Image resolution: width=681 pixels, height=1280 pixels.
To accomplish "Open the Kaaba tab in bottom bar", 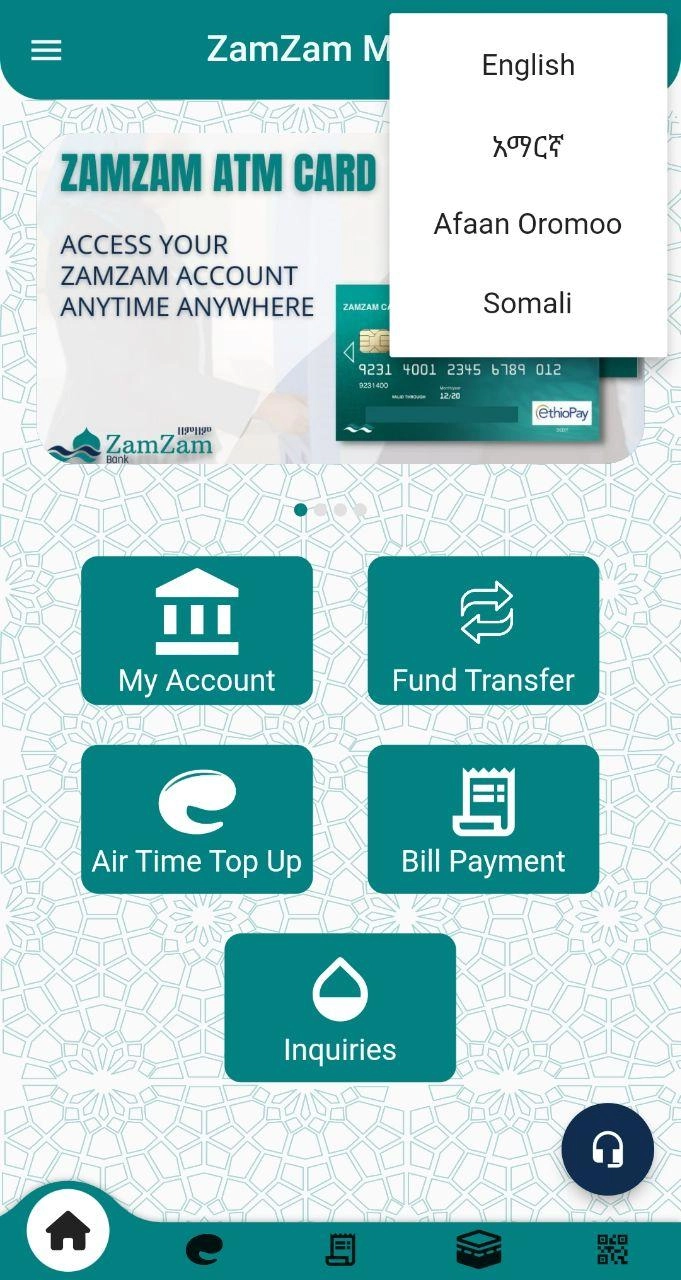I will click(x=478, y=1249).
